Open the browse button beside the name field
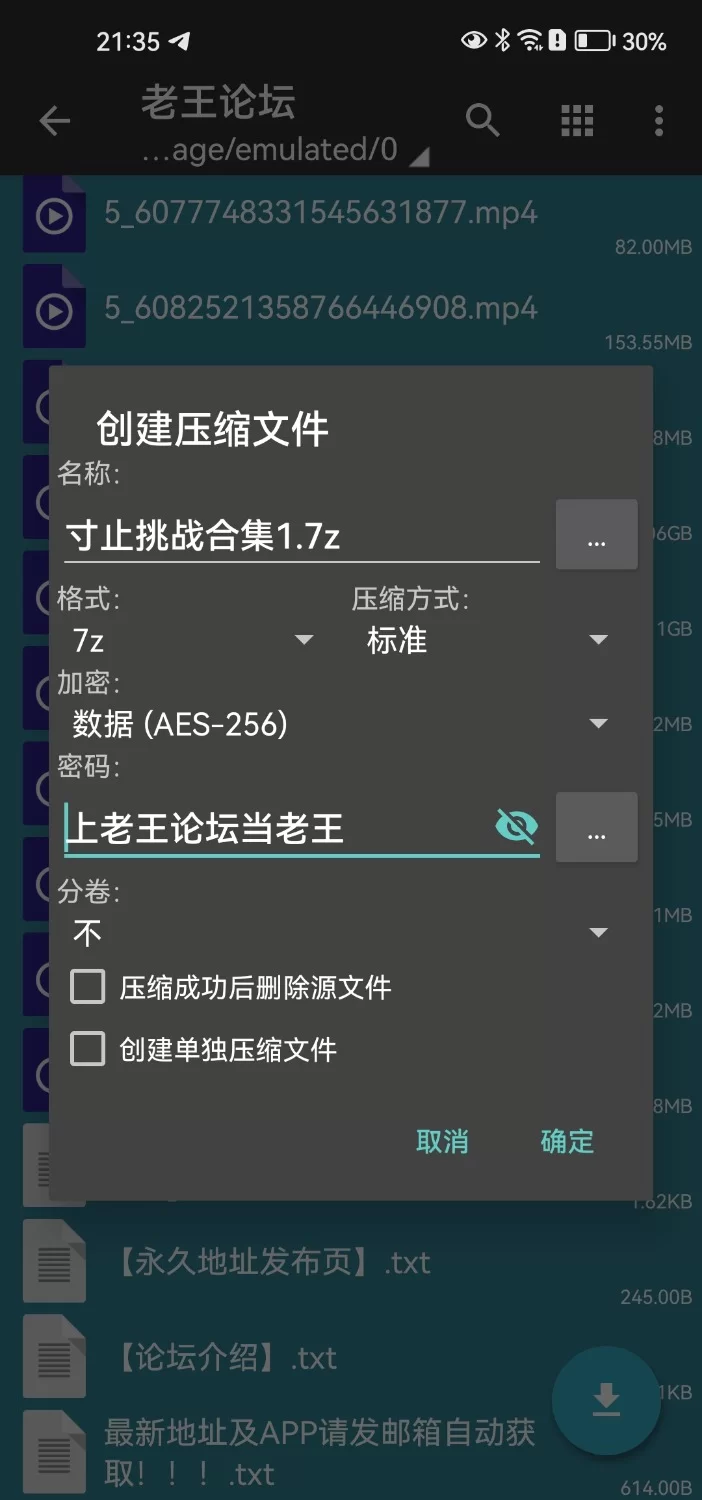The width and height of the screenshot is (702, 1500). (596, 535)
